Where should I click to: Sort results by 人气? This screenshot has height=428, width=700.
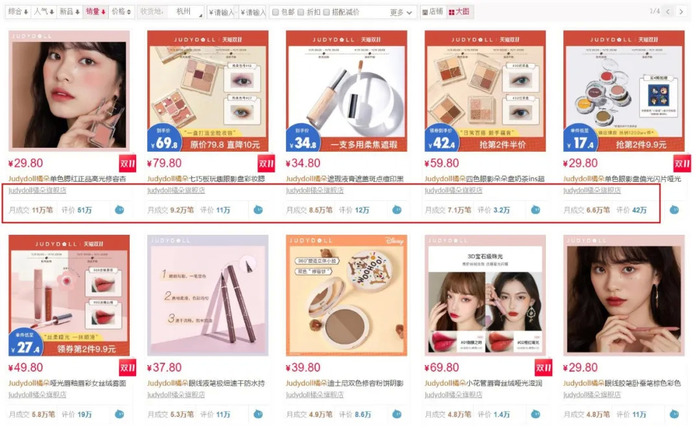(46, 11)
